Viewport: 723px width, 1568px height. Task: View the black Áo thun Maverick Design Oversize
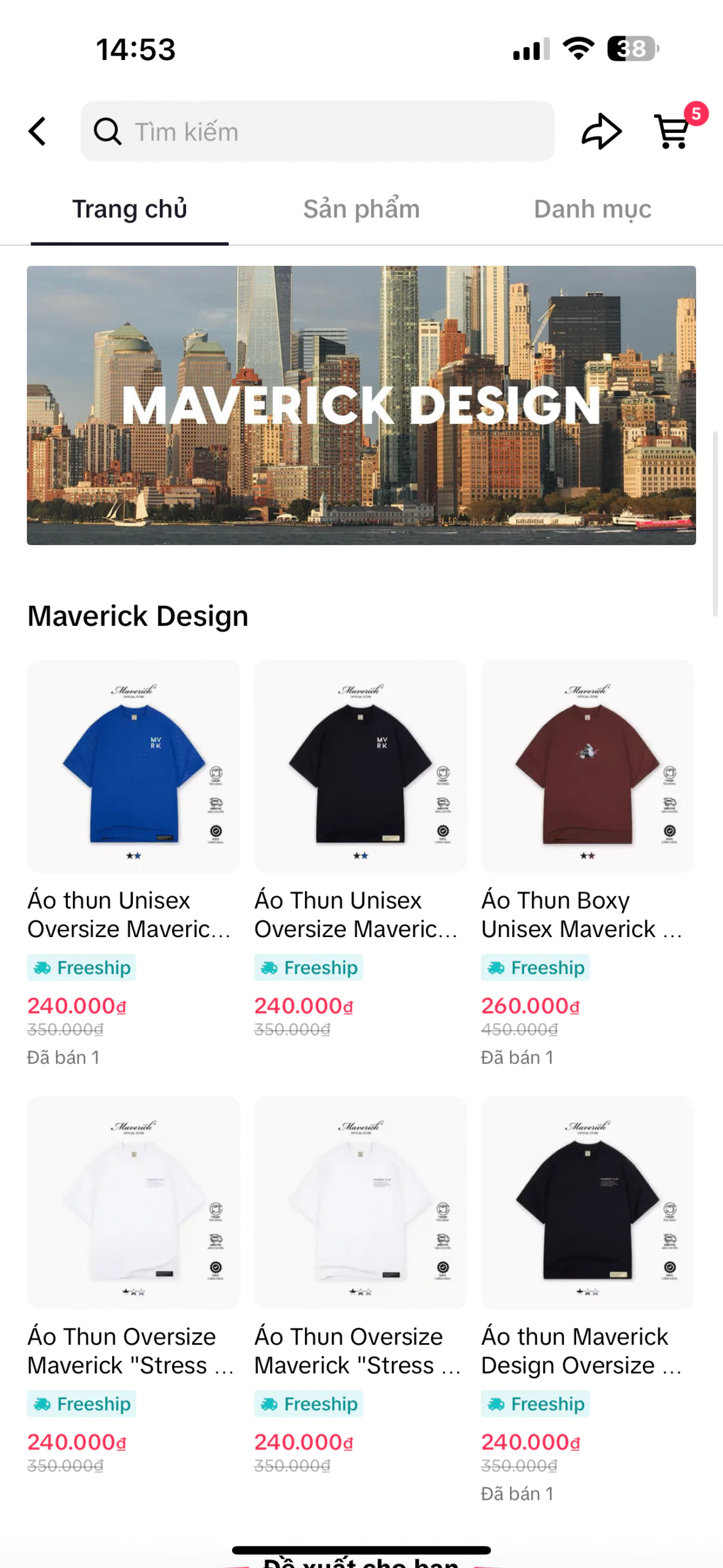(x=587, y=1202)
